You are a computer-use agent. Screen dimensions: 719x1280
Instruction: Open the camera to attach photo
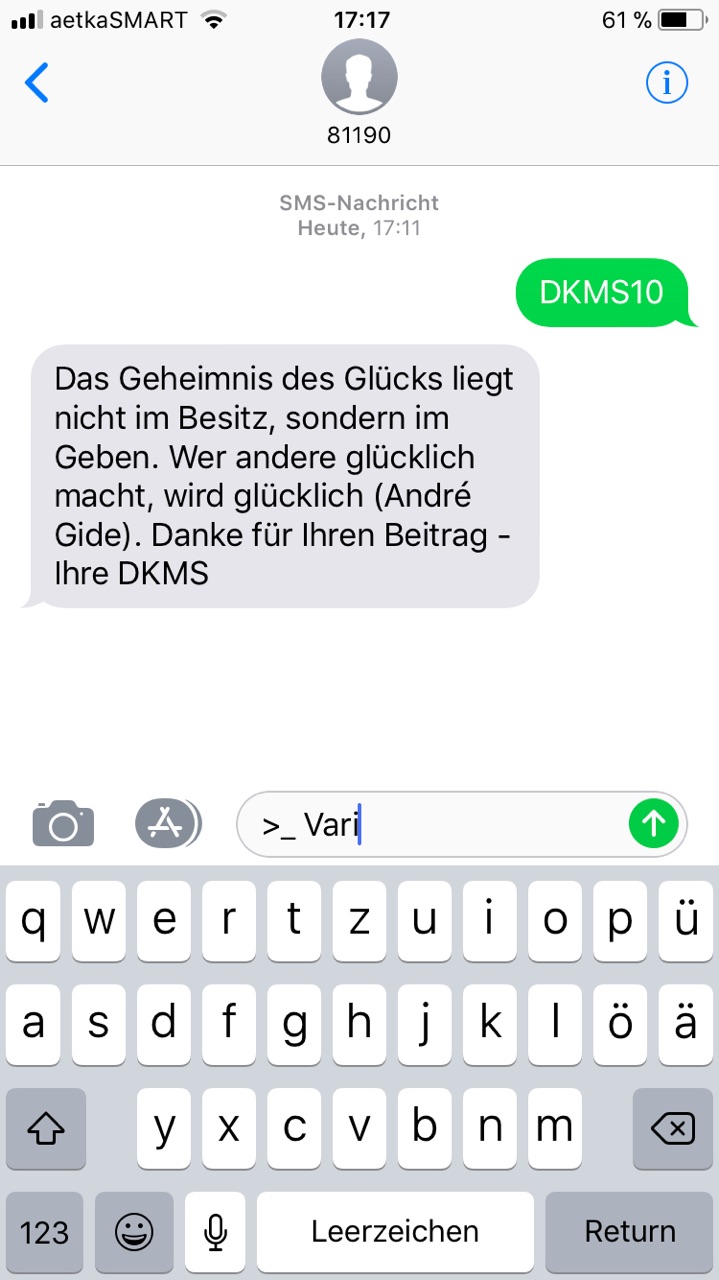pyautogui.click(x=63, y=824)
